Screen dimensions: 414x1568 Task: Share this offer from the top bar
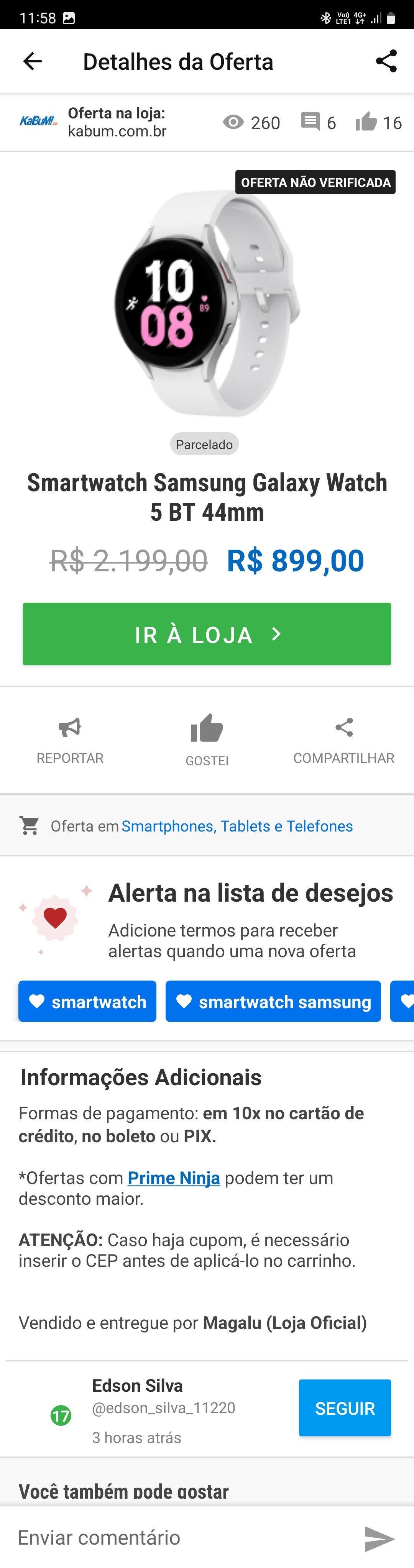(x=386, y=61)
